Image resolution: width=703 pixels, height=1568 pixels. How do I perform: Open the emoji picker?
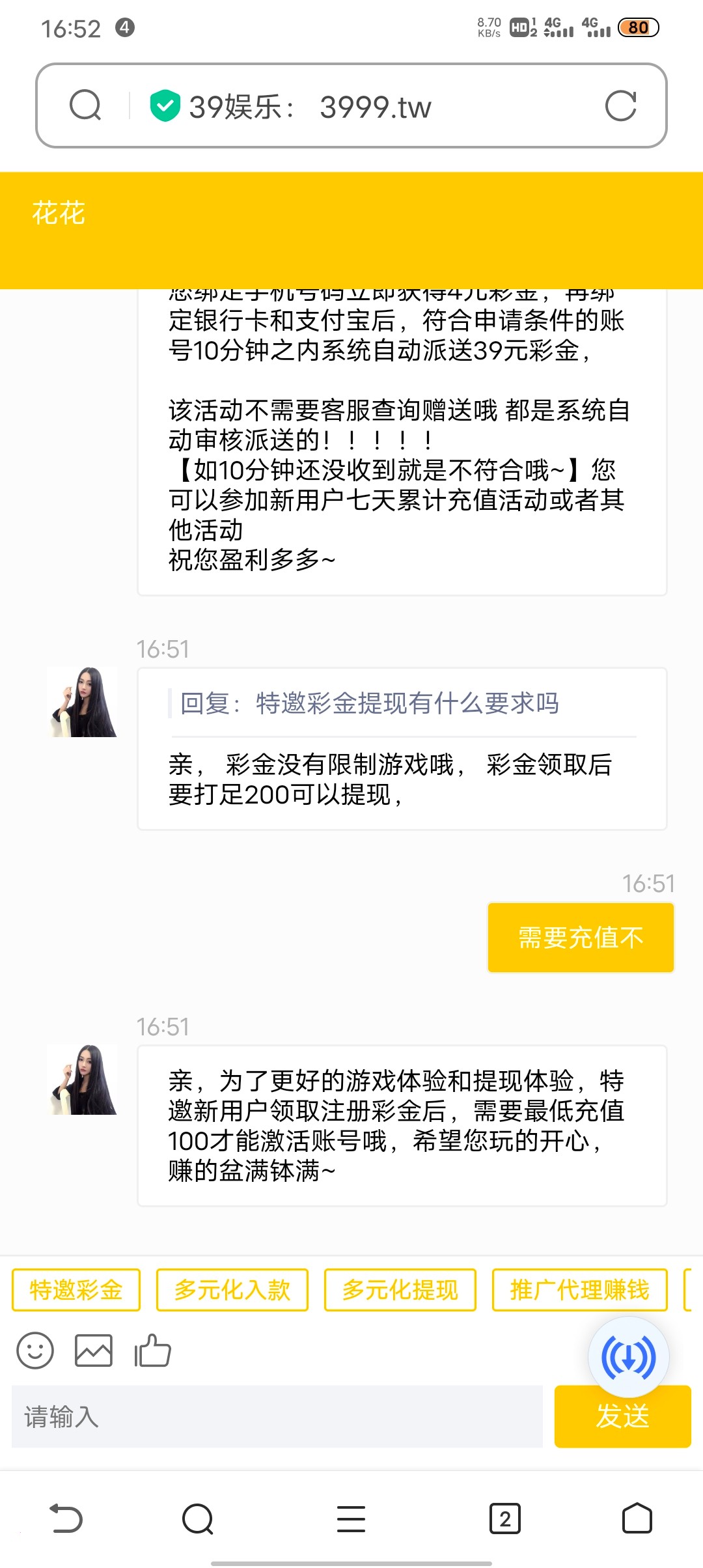(x=35, y=1350)
